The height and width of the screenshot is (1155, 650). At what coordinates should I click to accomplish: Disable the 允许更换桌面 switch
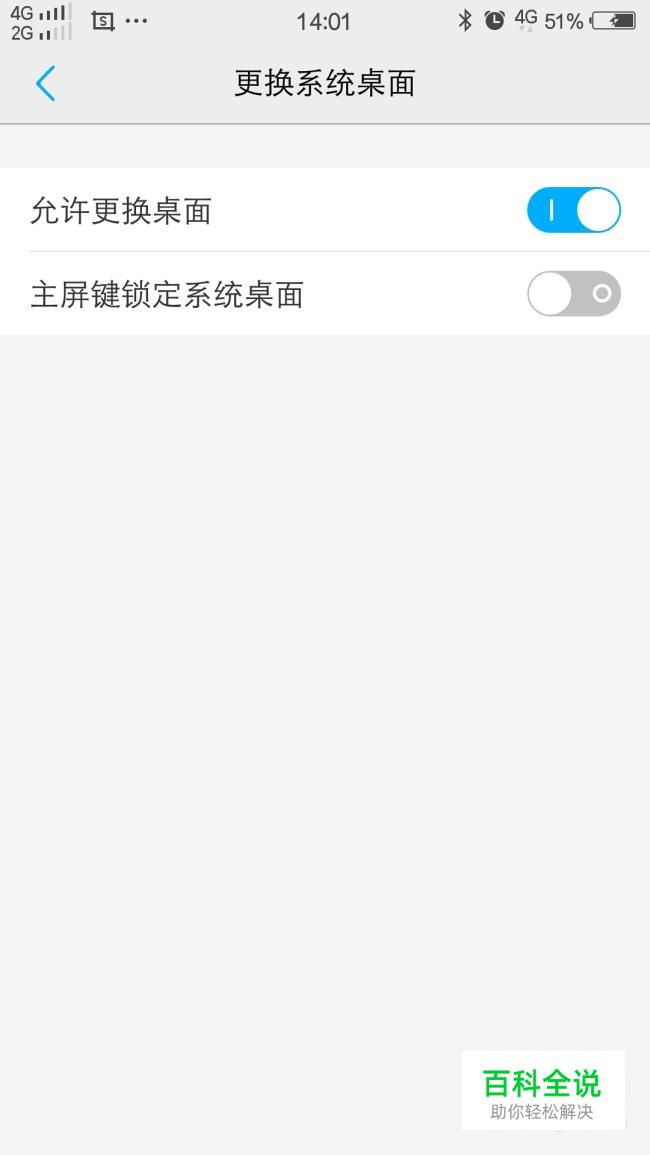[x=573, y=210]
